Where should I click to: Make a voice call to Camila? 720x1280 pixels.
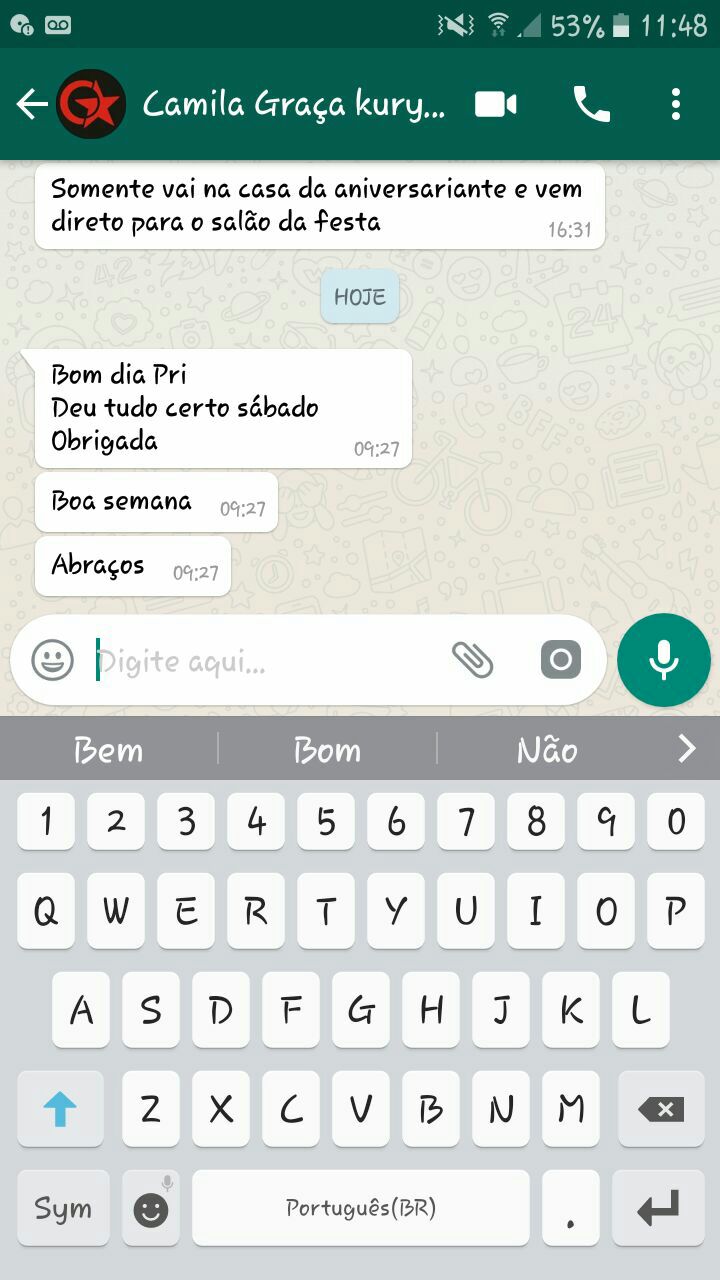(x=590, y=104)
